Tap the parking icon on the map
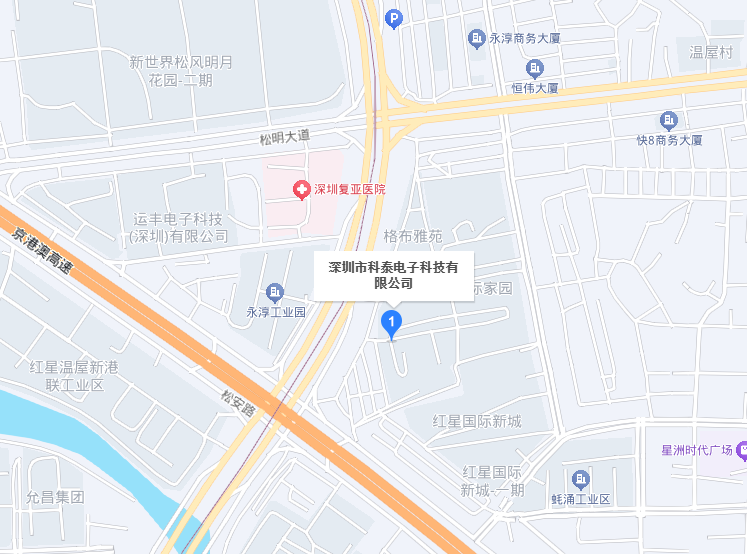 [x=395, y=17]
